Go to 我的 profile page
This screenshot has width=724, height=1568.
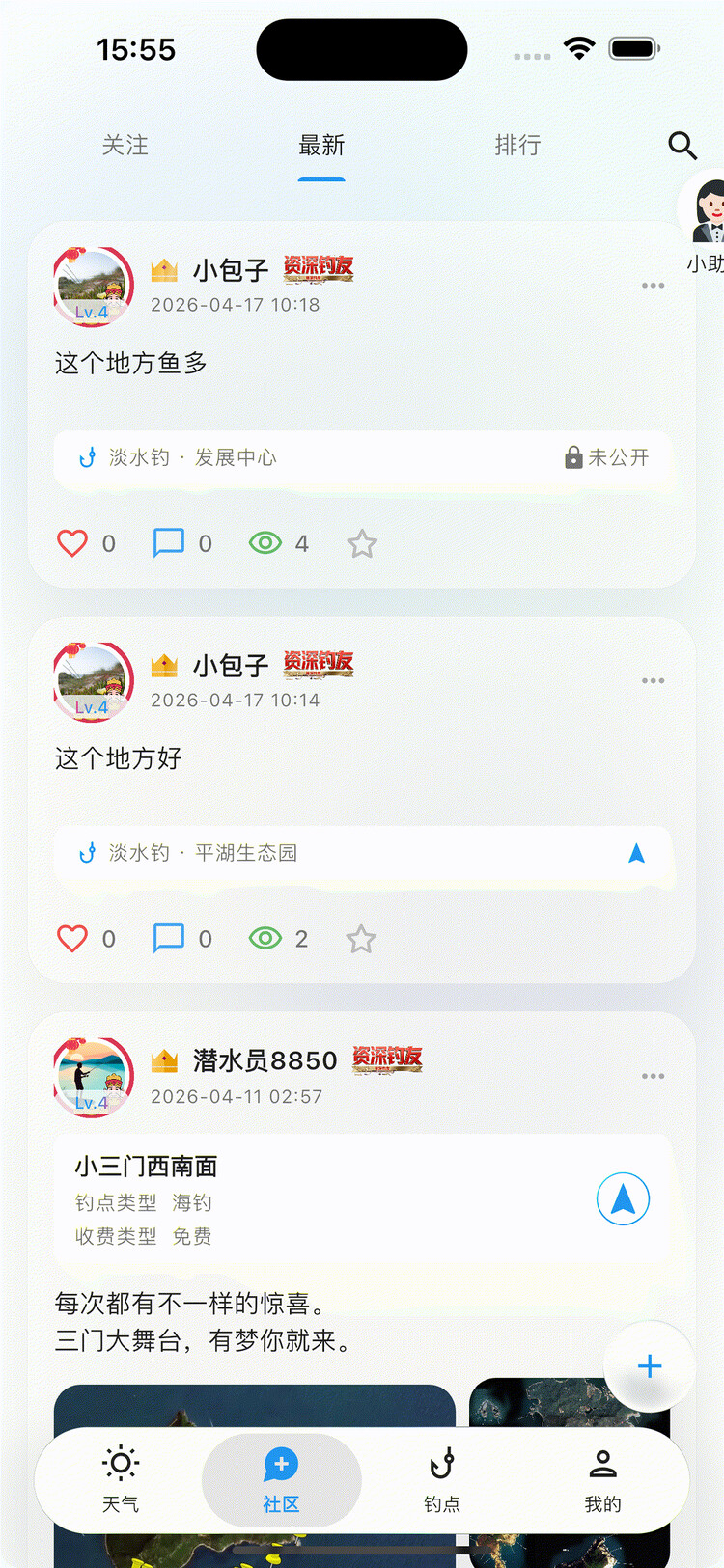tap(602, 1479)
